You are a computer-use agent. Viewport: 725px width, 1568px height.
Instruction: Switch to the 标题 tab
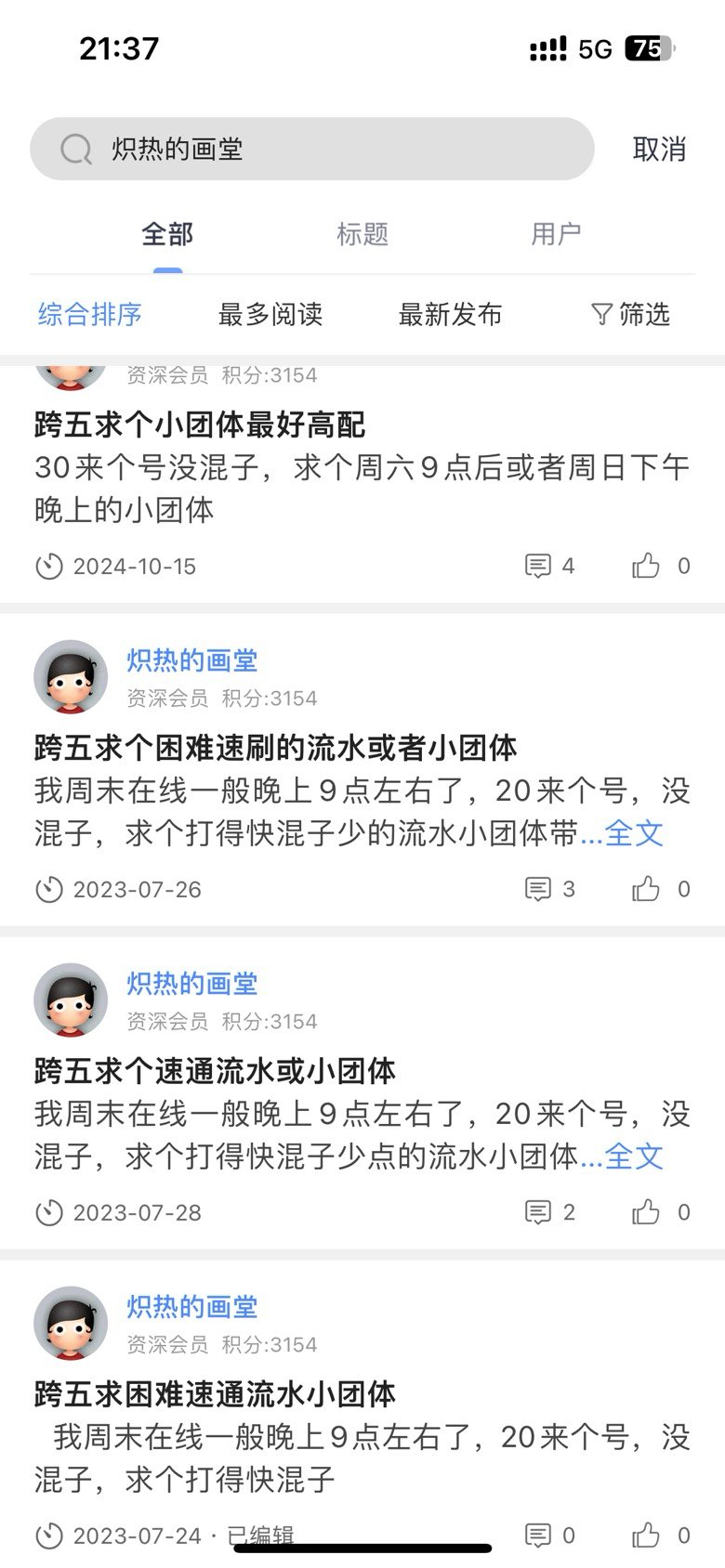point(362,234)
